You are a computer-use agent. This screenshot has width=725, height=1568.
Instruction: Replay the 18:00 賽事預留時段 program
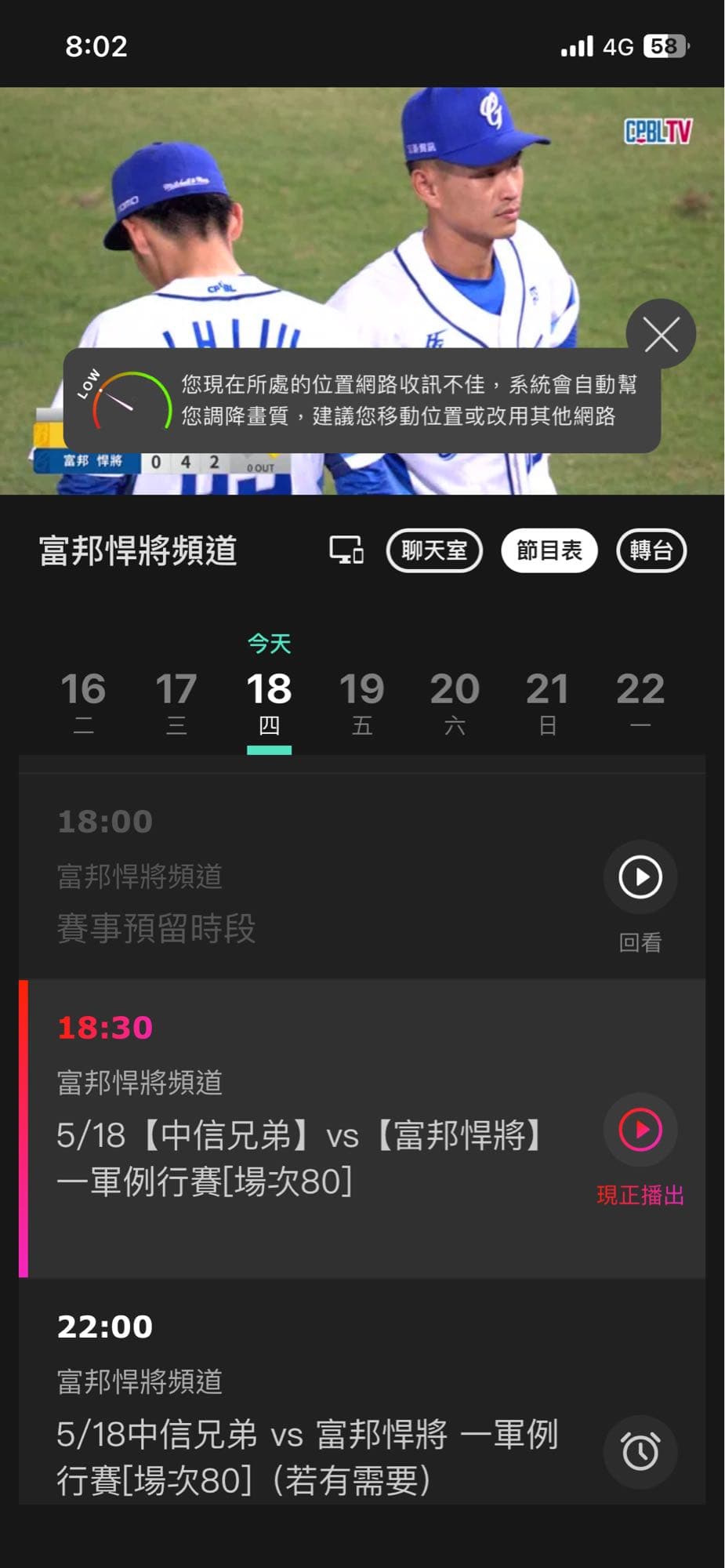coord(640,877)
